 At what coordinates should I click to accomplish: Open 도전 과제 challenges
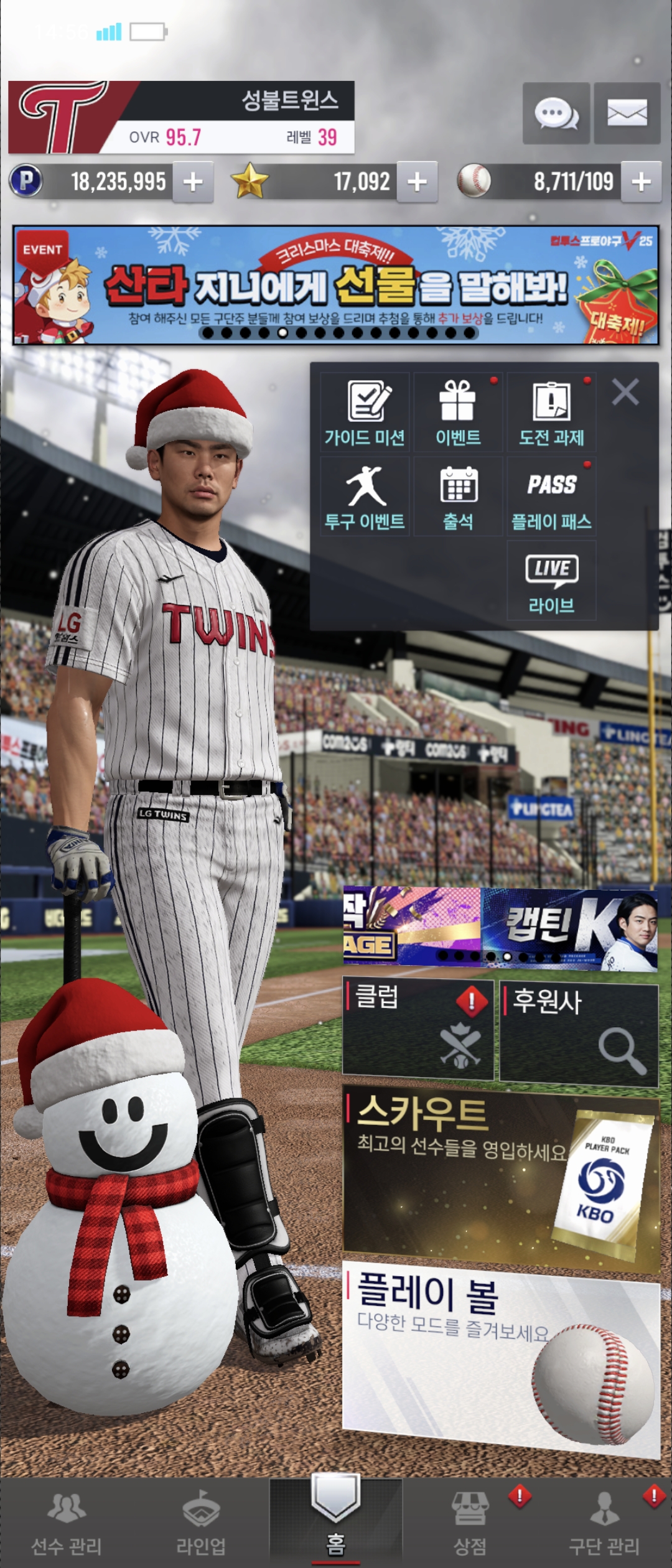551,412
